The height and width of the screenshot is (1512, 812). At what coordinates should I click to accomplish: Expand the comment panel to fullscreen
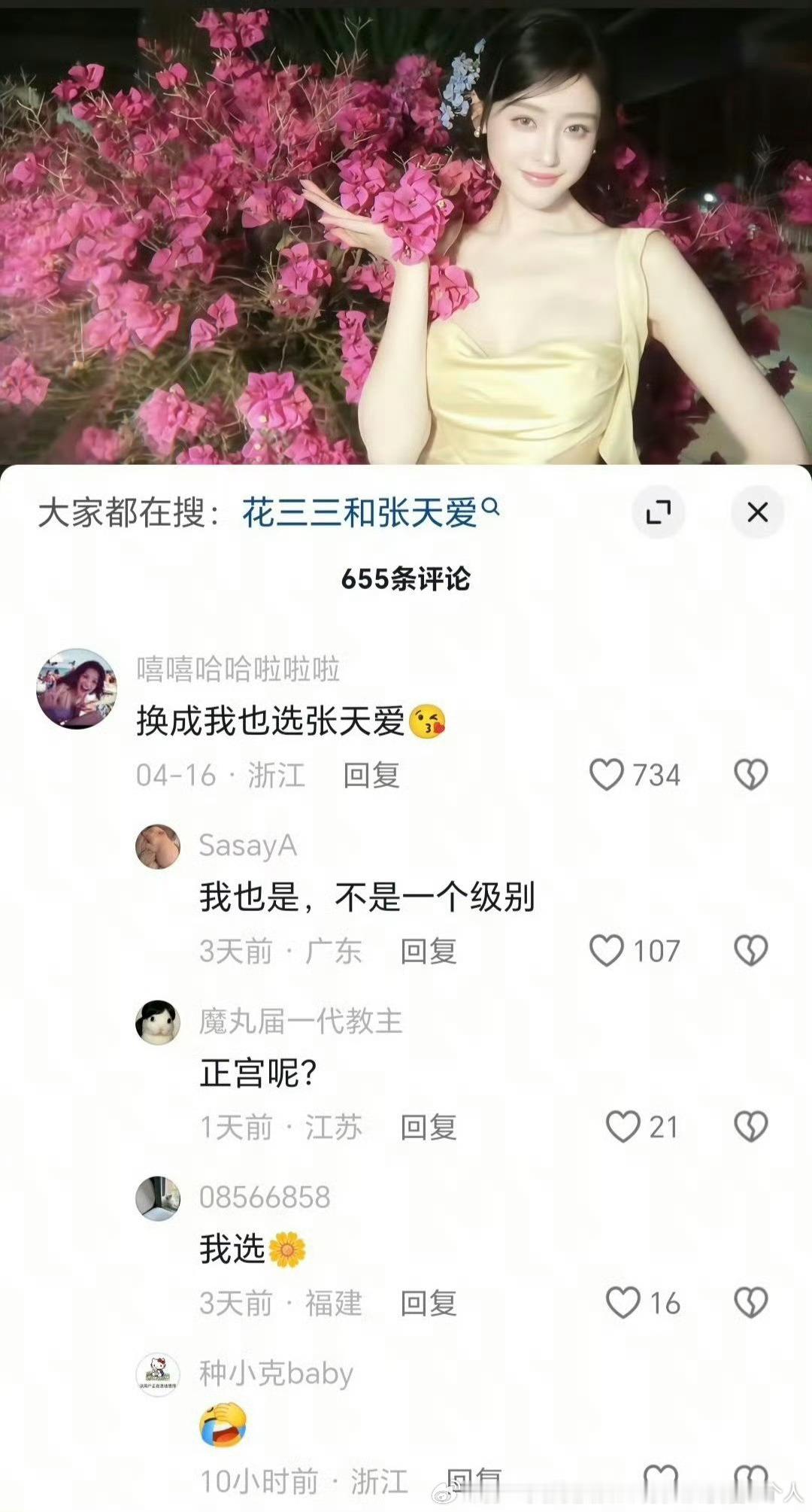(x=659, y=510)
